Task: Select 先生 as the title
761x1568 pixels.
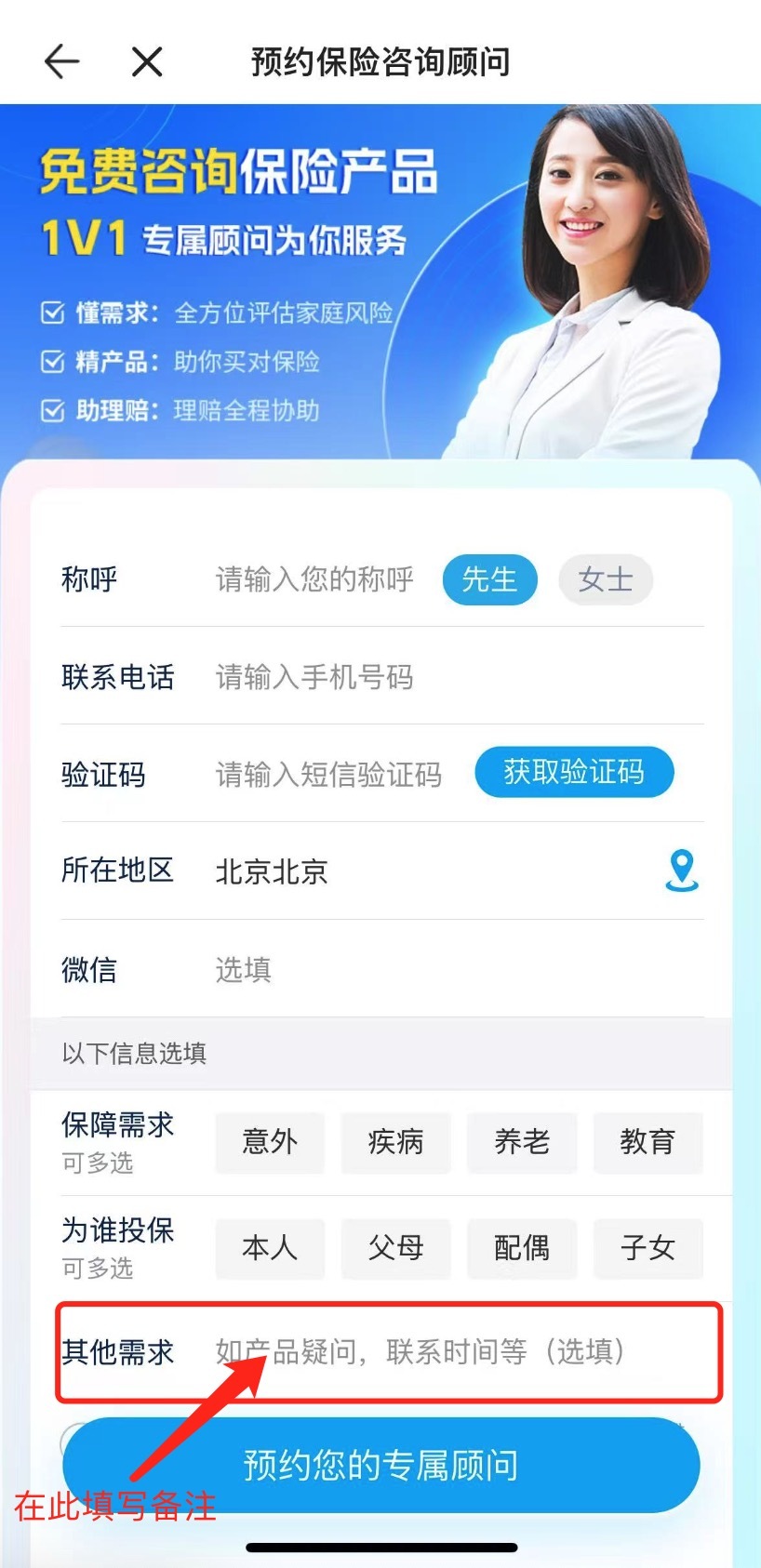Action: point(489,579)
